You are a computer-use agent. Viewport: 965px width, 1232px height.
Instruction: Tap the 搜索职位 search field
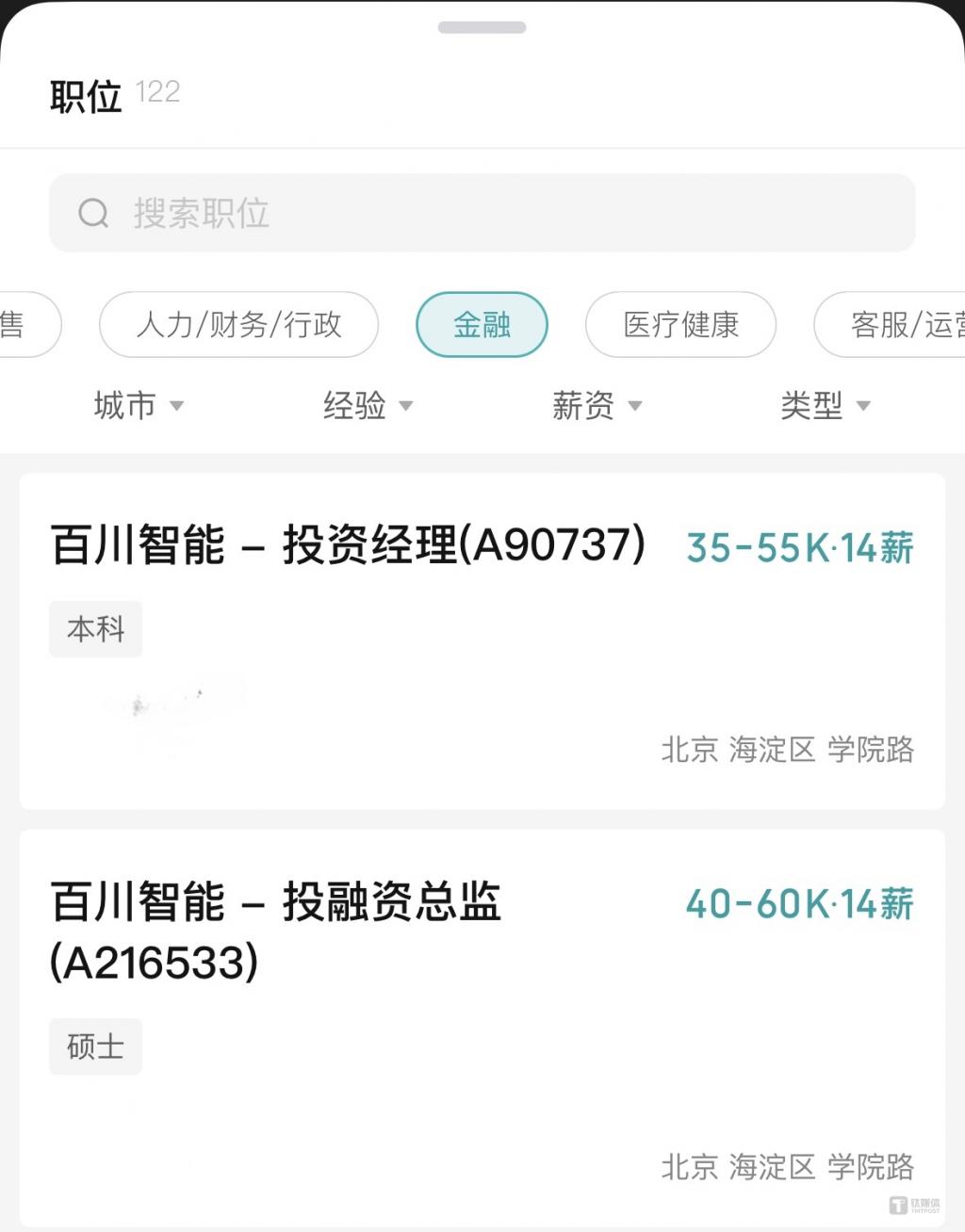click(482, 213)
